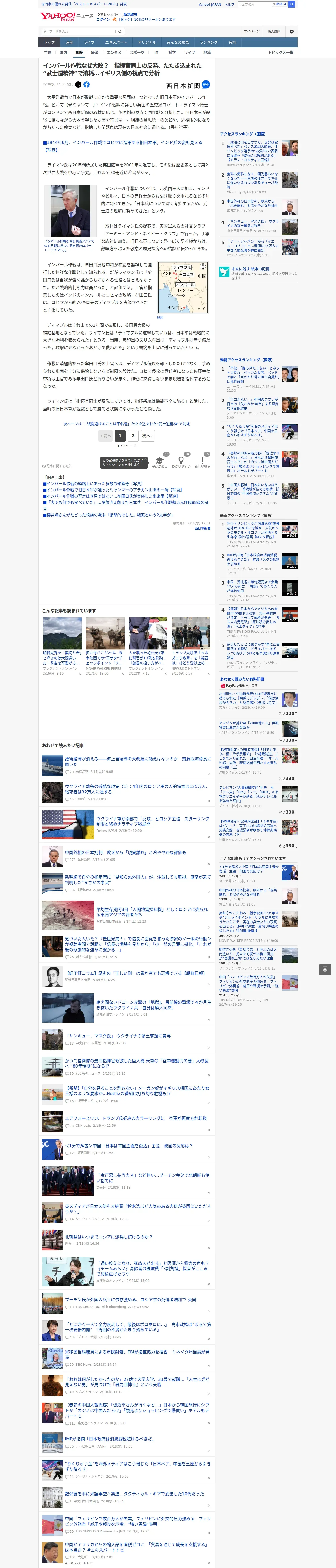Viewport: 336px width, 1568px height.
Task: Share article on Facebook
Action: [87, 85]
